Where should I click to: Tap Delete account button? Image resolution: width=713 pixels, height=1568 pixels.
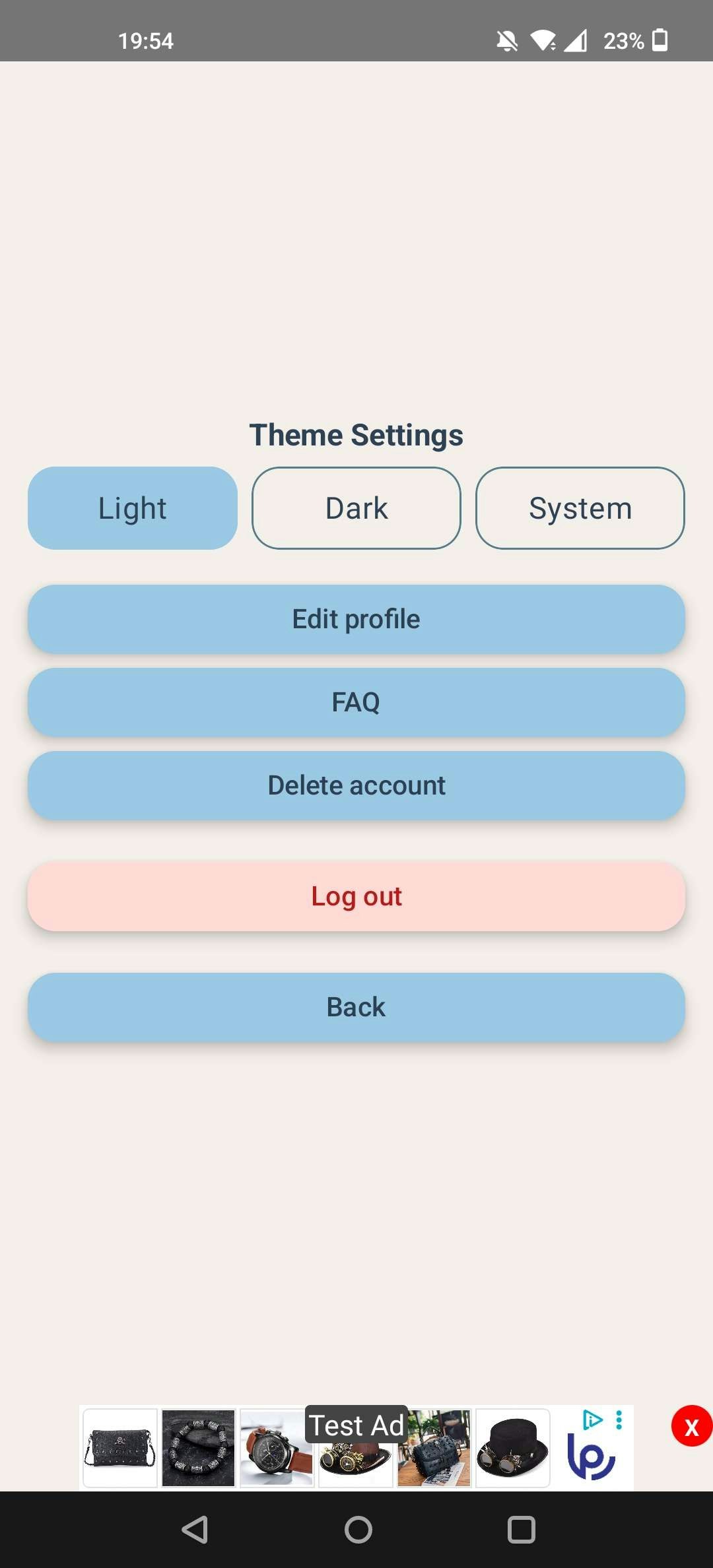[x=356, y=785]
